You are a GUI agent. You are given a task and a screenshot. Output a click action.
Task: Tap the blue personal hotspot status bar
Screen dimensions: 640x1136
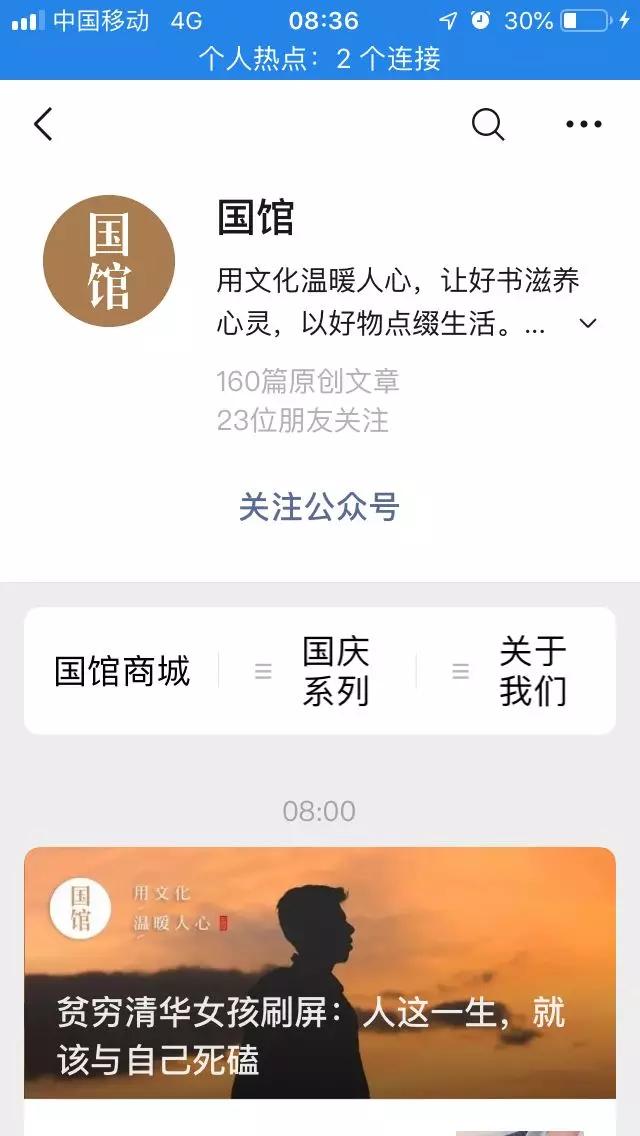click(320, 59)
